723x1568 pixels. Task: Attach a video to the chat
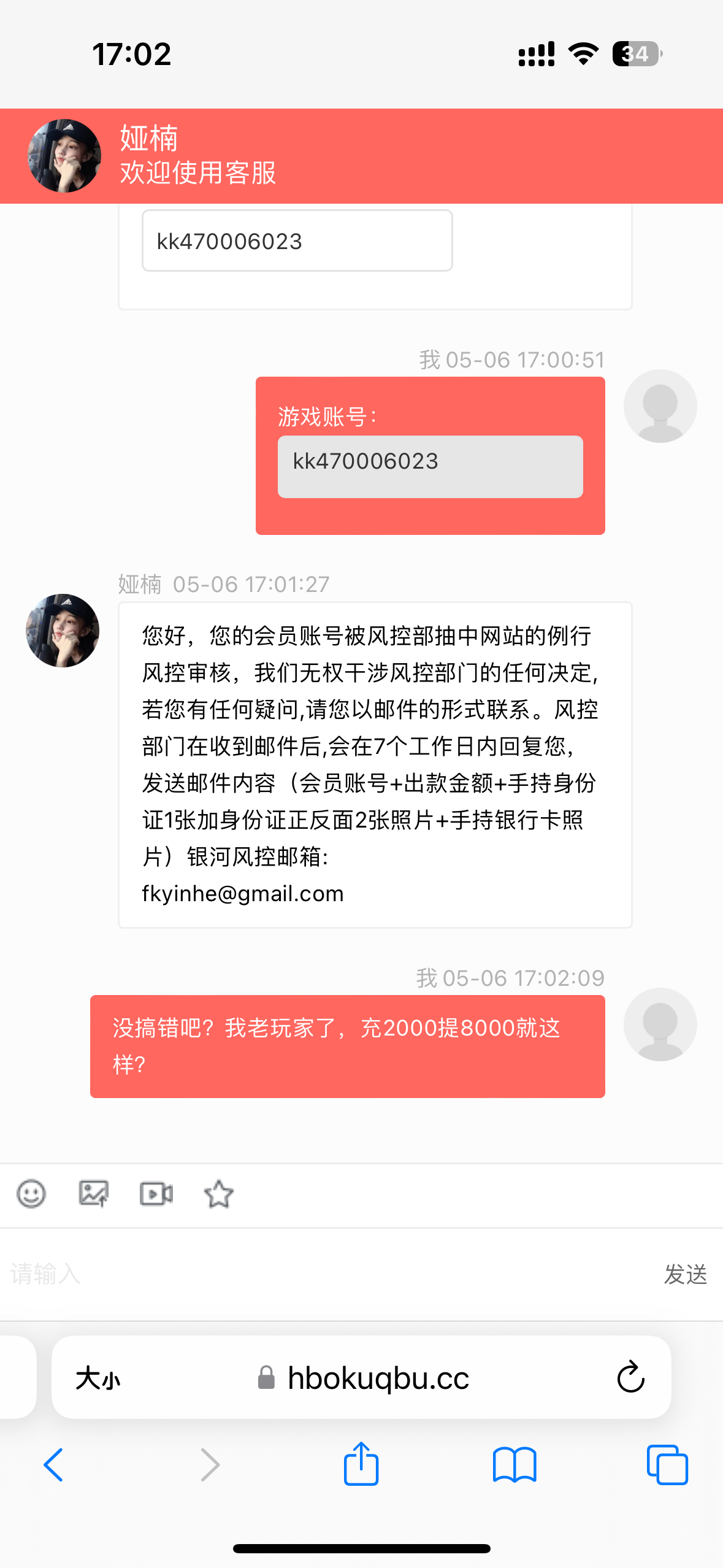156,1194
